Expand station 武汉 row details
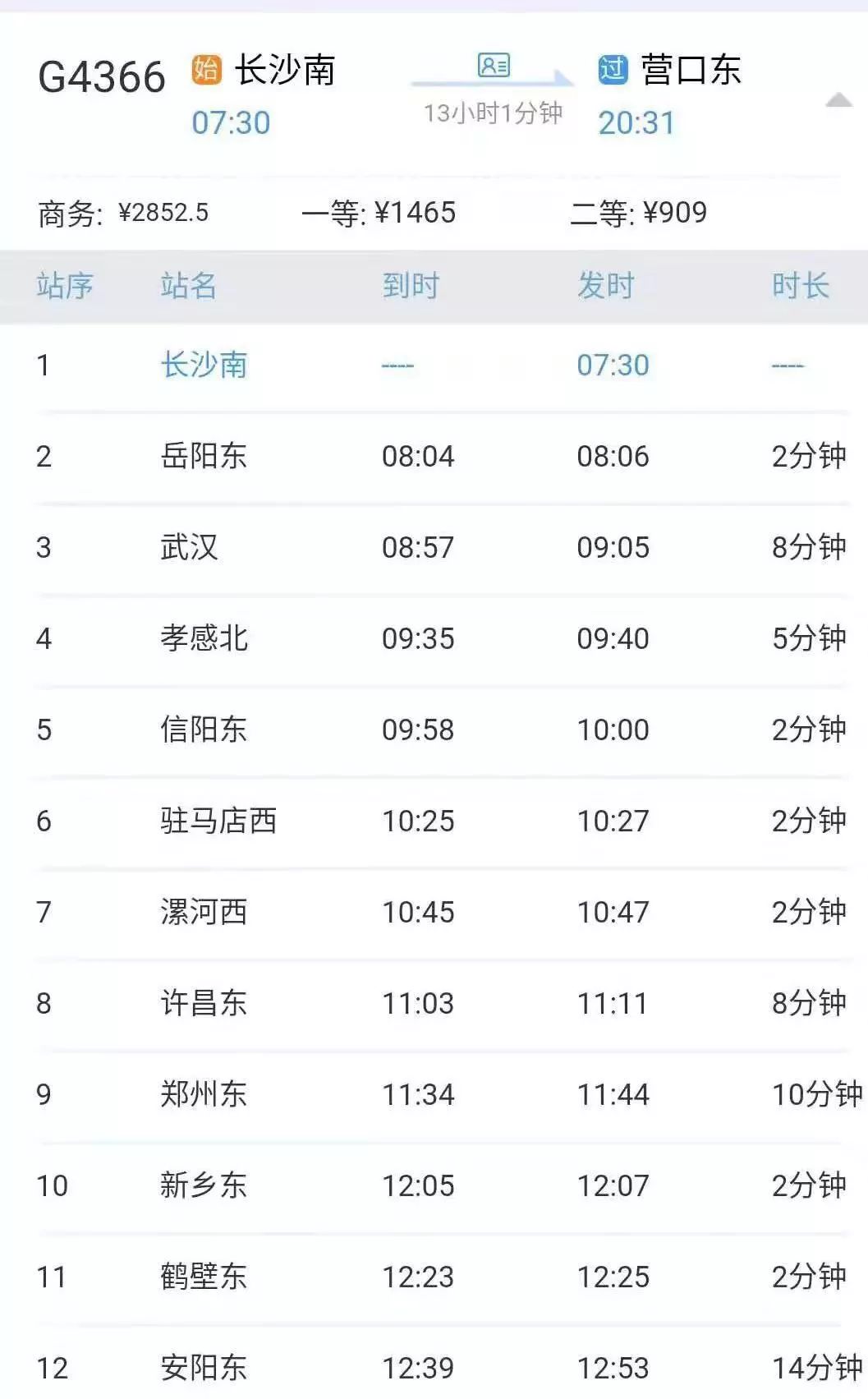 point(187,546)
